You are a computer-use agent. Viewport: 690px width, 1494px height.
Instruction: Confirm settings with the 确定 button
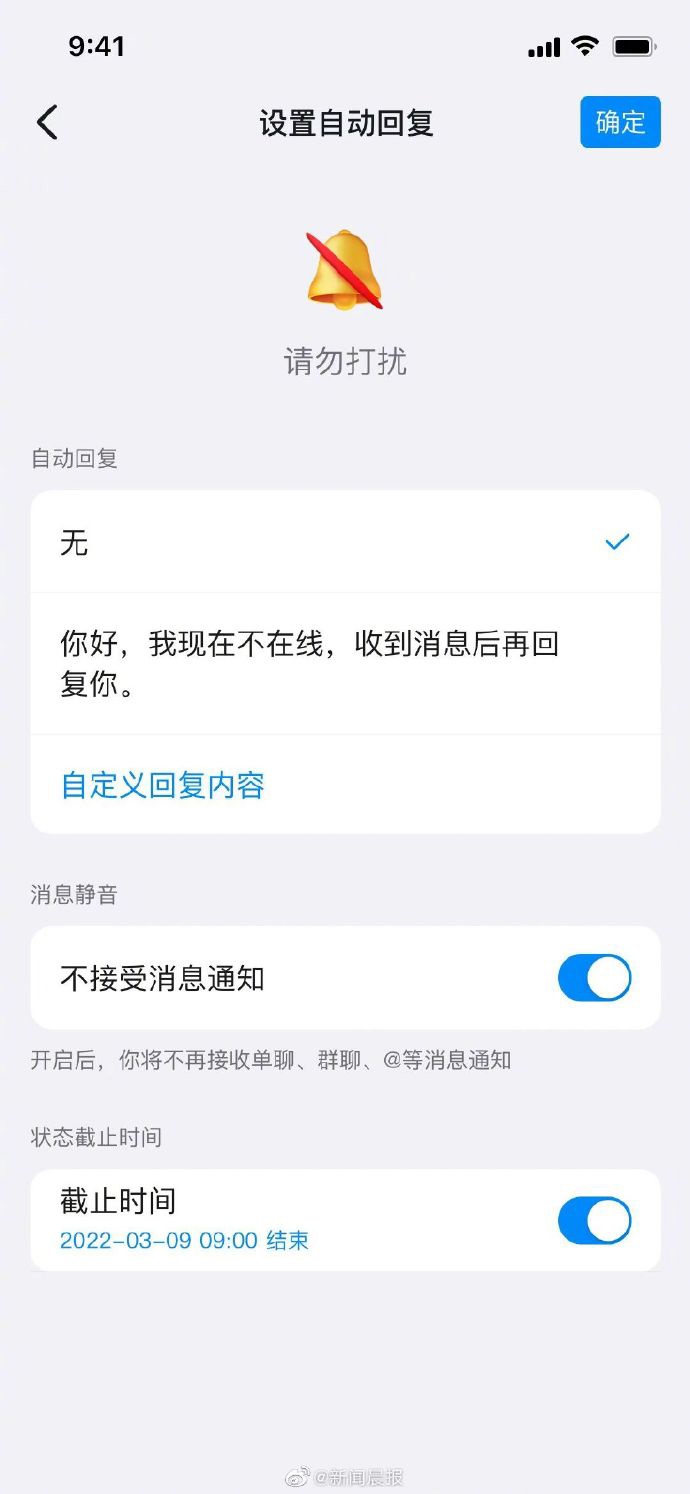click(620, 122)
